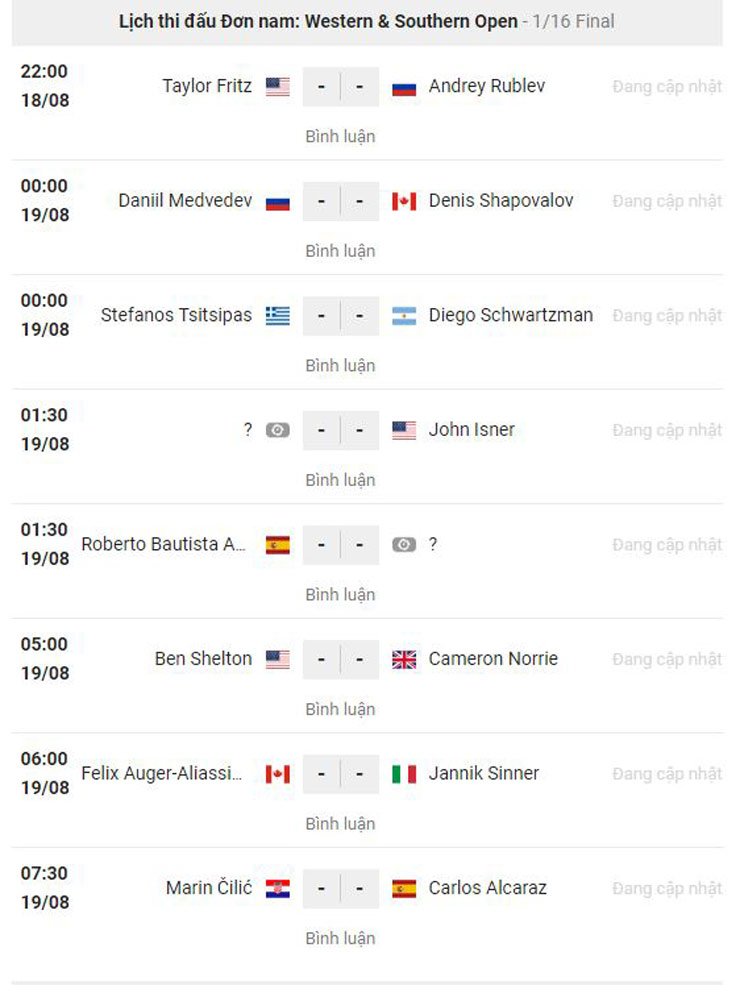Open Bình luận for Medvedev vs Shapovalov
Viewport: 740px width, 985px height.
coord(340,251)
